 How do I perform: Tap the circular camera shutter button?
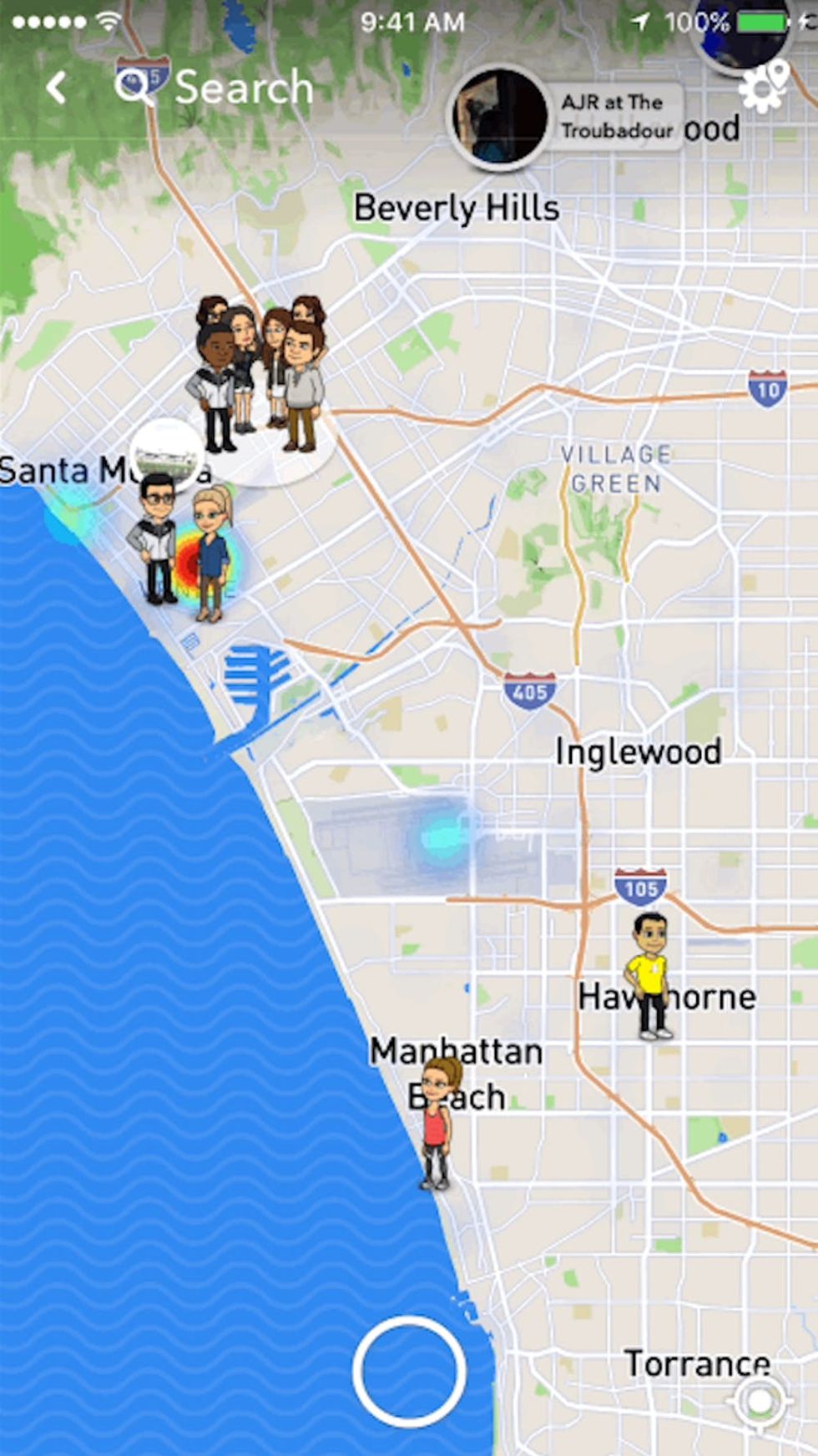click(409, 1371)
